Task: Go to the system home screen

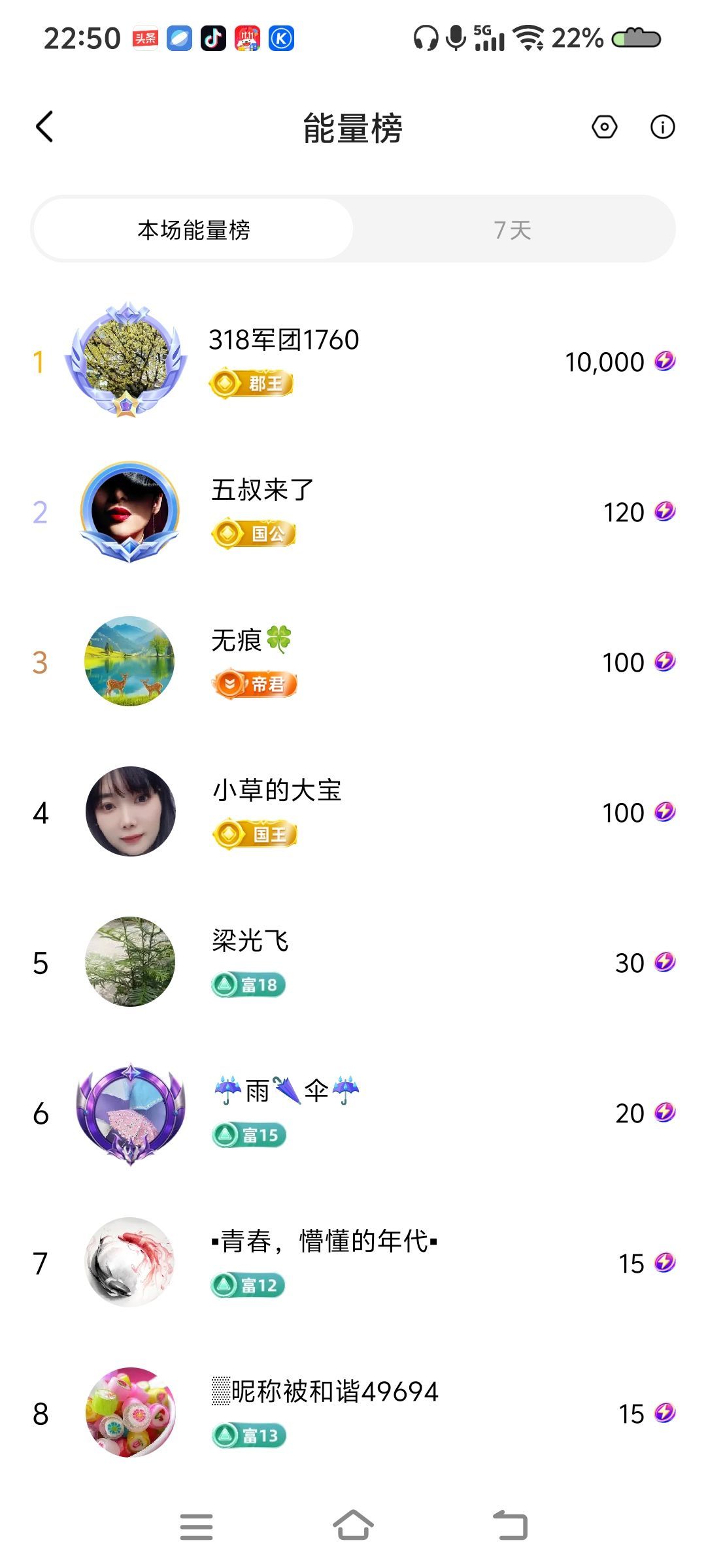Action: click(x=353, y=1526)
